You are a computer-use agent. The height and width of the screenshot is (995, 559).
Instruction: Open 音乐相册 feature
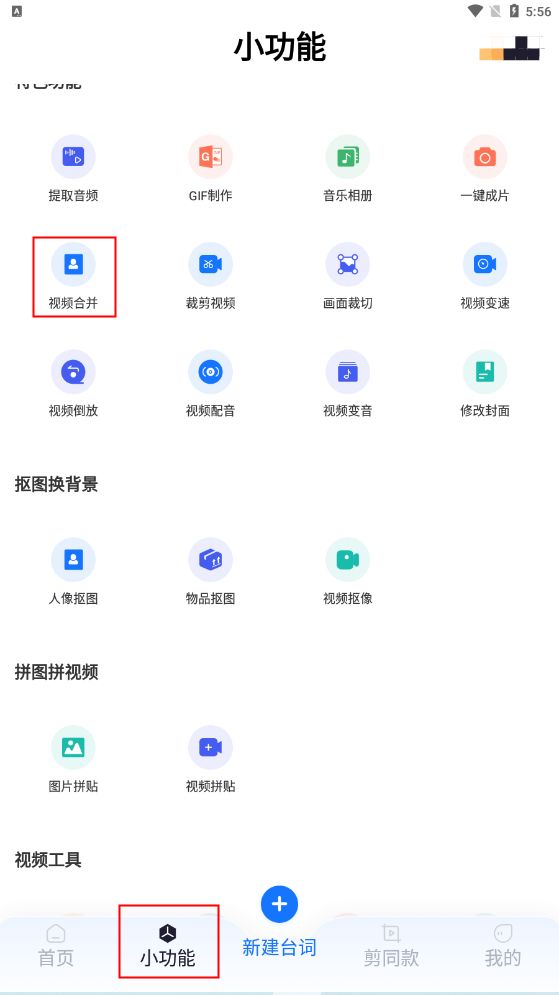pos(348,169)
